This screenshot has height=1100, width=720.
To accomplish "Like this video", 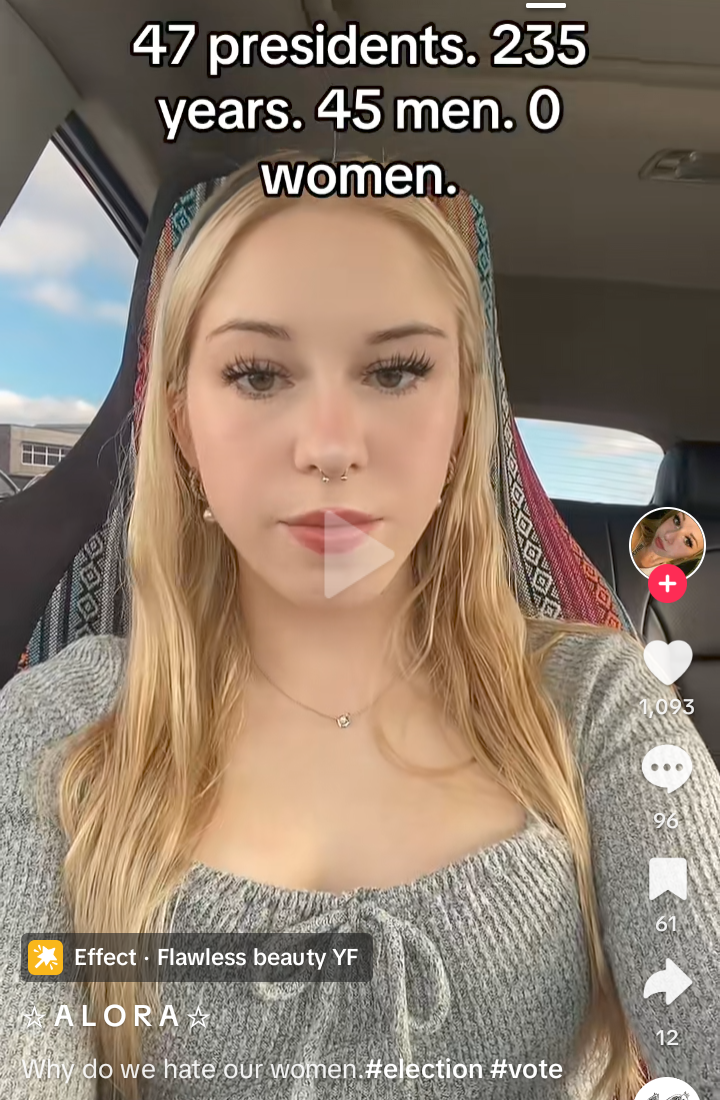I will pyautogui.click(x=667, y=663).
